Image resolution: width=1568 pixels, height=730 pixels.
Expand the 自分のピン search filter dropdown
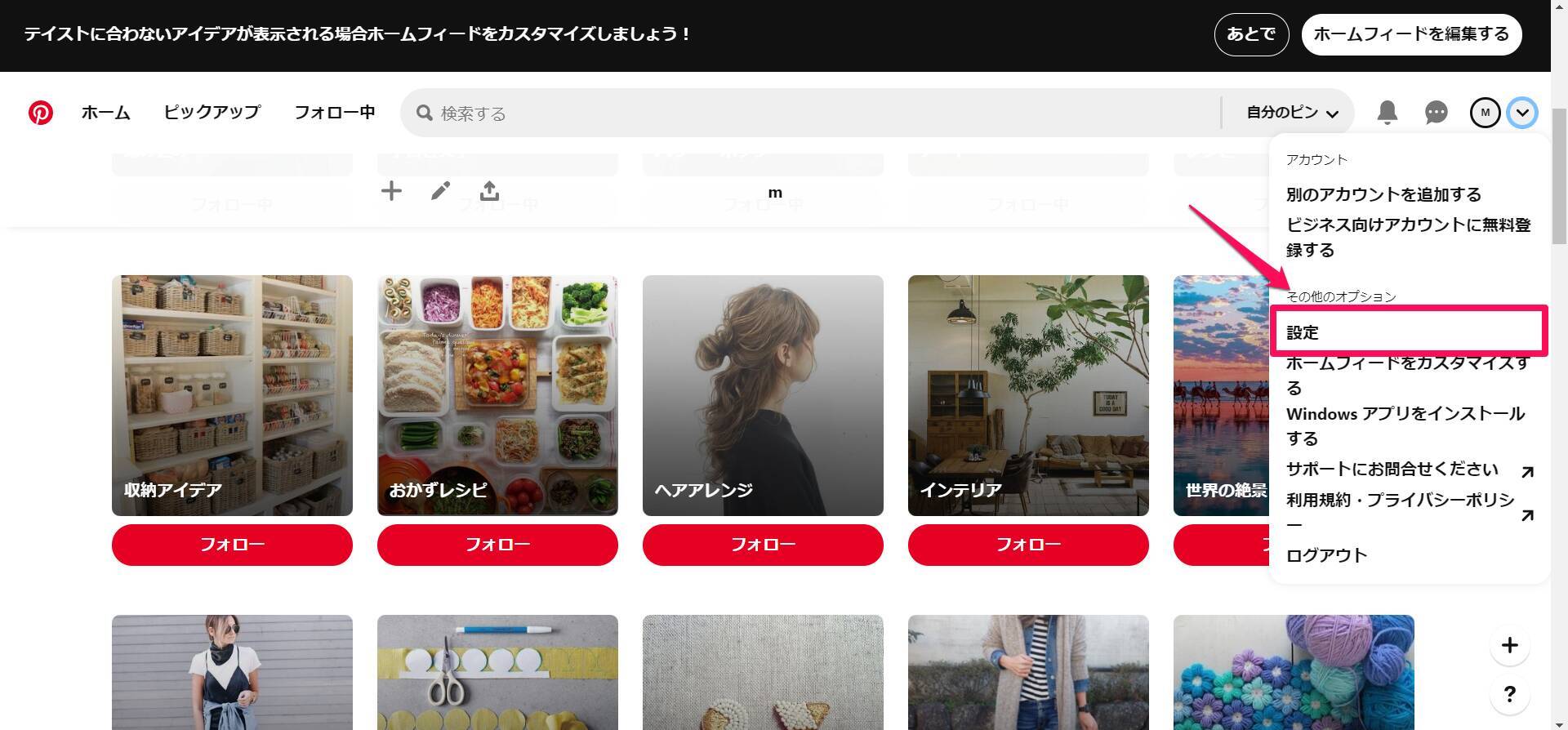pos(1291,113)
